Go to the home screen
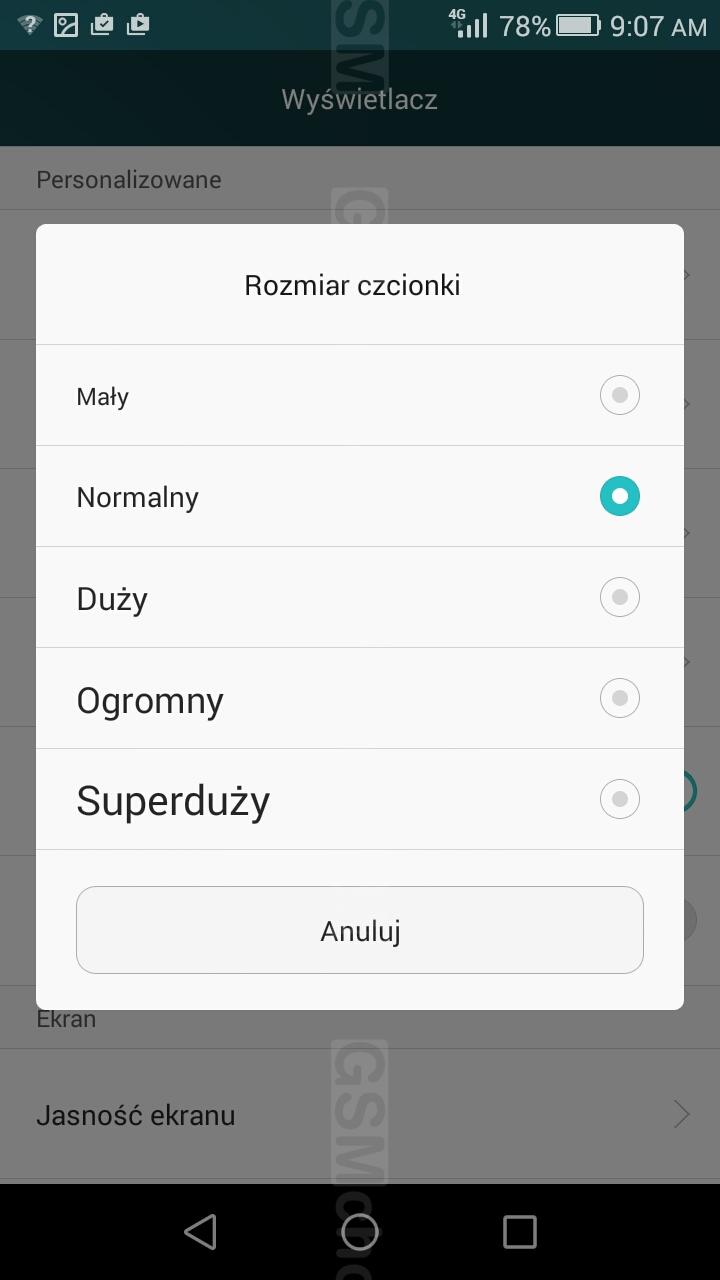The image size is (720, 1280). click(x=360, y=1232)
